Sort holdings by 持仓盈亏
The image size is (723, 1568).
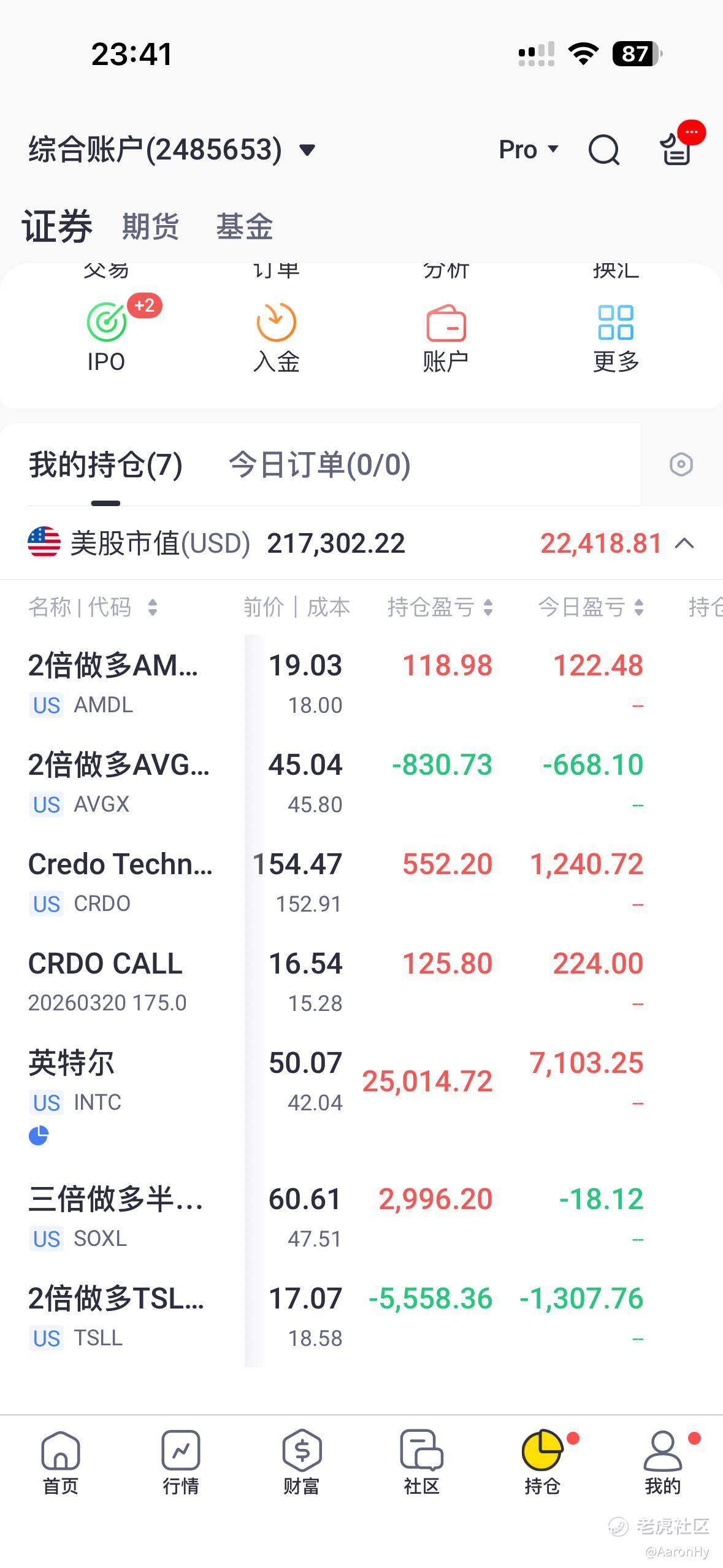coord(440,607)
